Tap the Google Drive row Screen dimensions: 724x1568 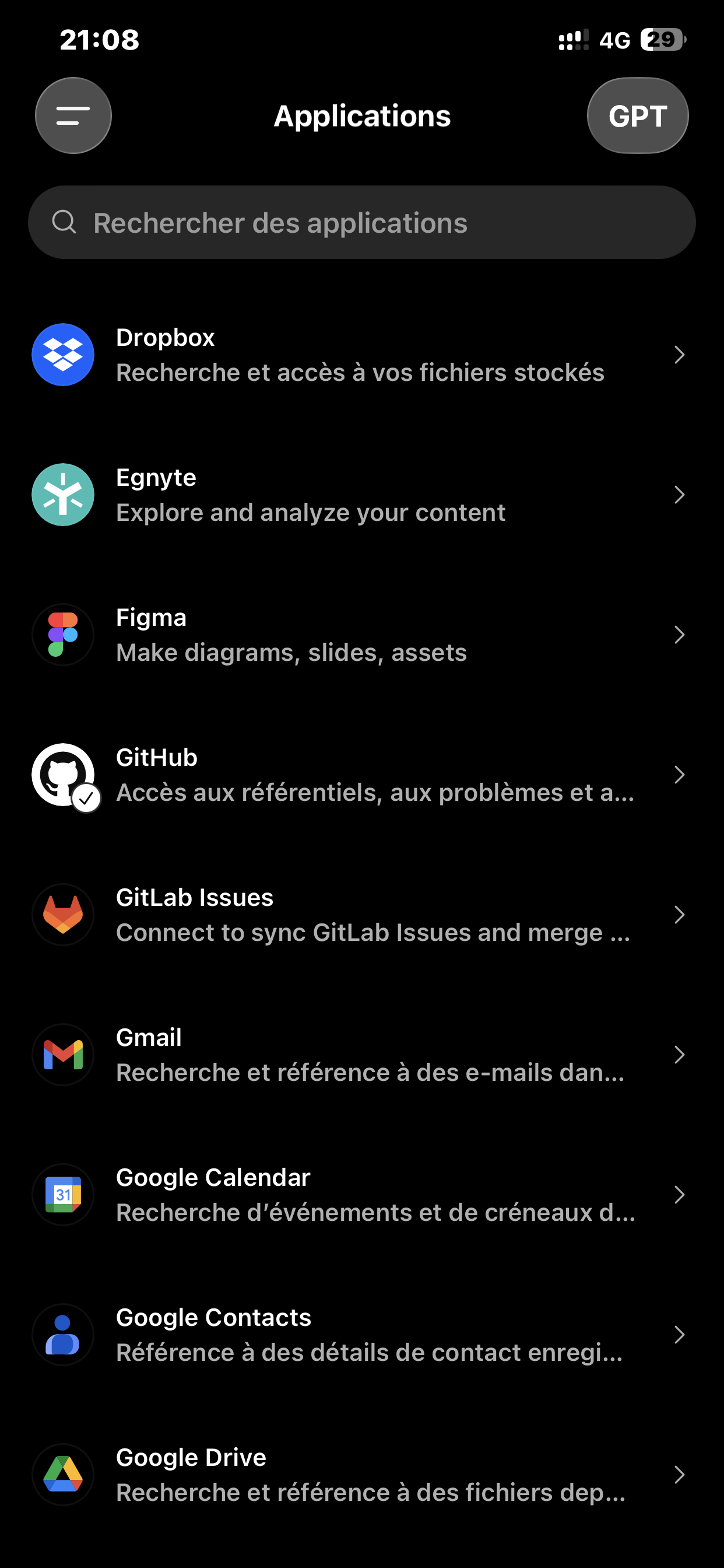pyautogui.click(x=361, y=1475)
